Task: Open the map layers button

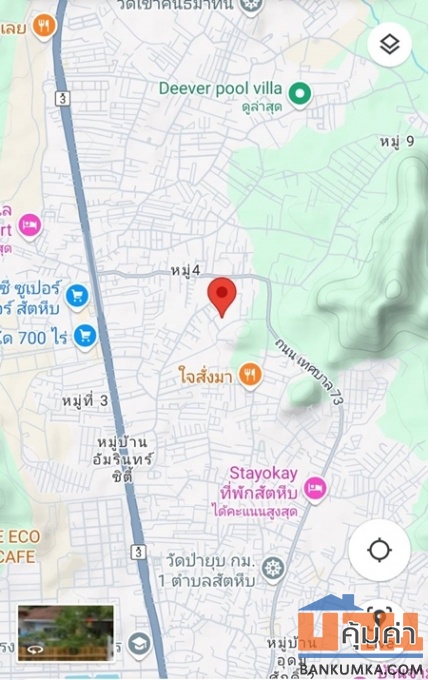Action: pyautogui.click(x=389, y=45)
